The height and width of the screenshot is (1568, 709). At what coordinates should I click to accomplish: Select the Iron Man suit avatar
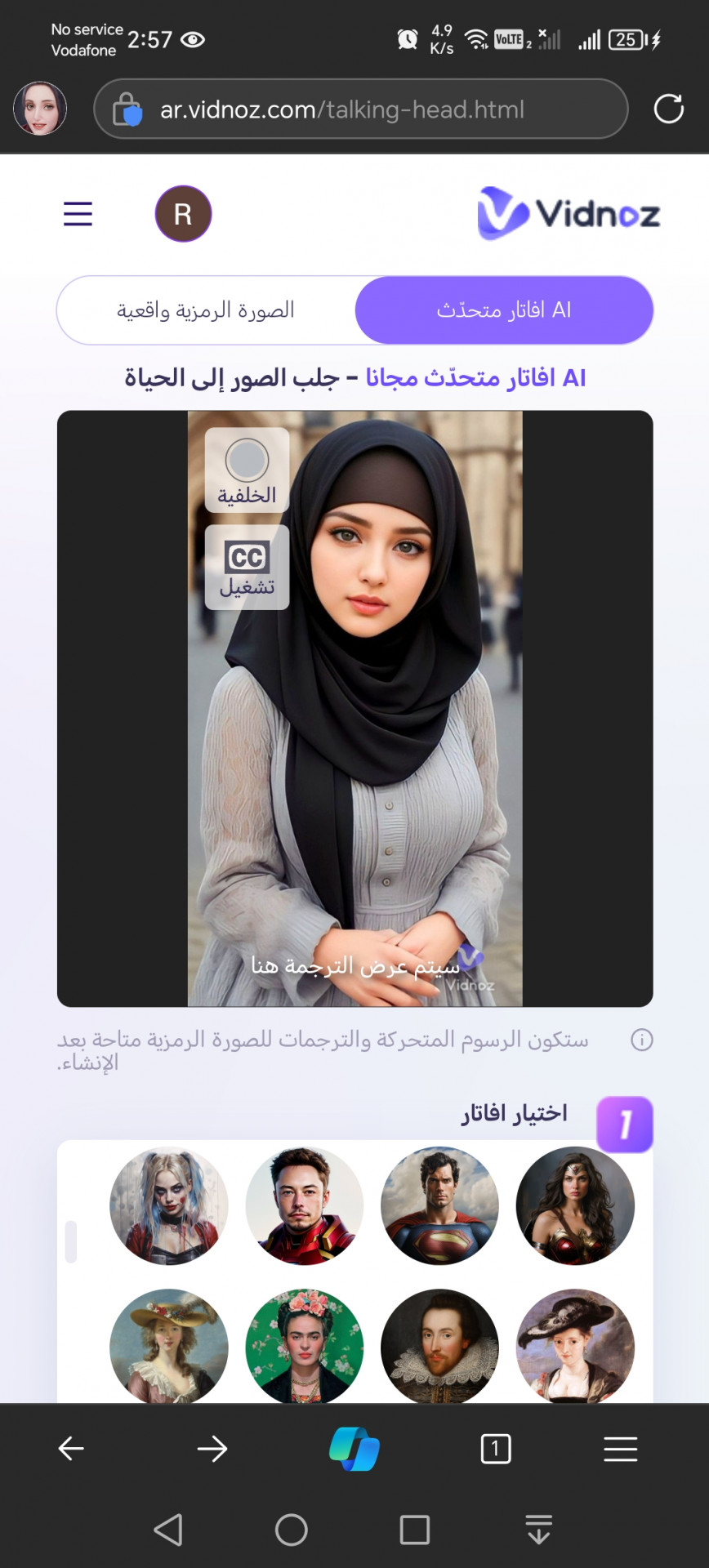(x=304, y=1205)
